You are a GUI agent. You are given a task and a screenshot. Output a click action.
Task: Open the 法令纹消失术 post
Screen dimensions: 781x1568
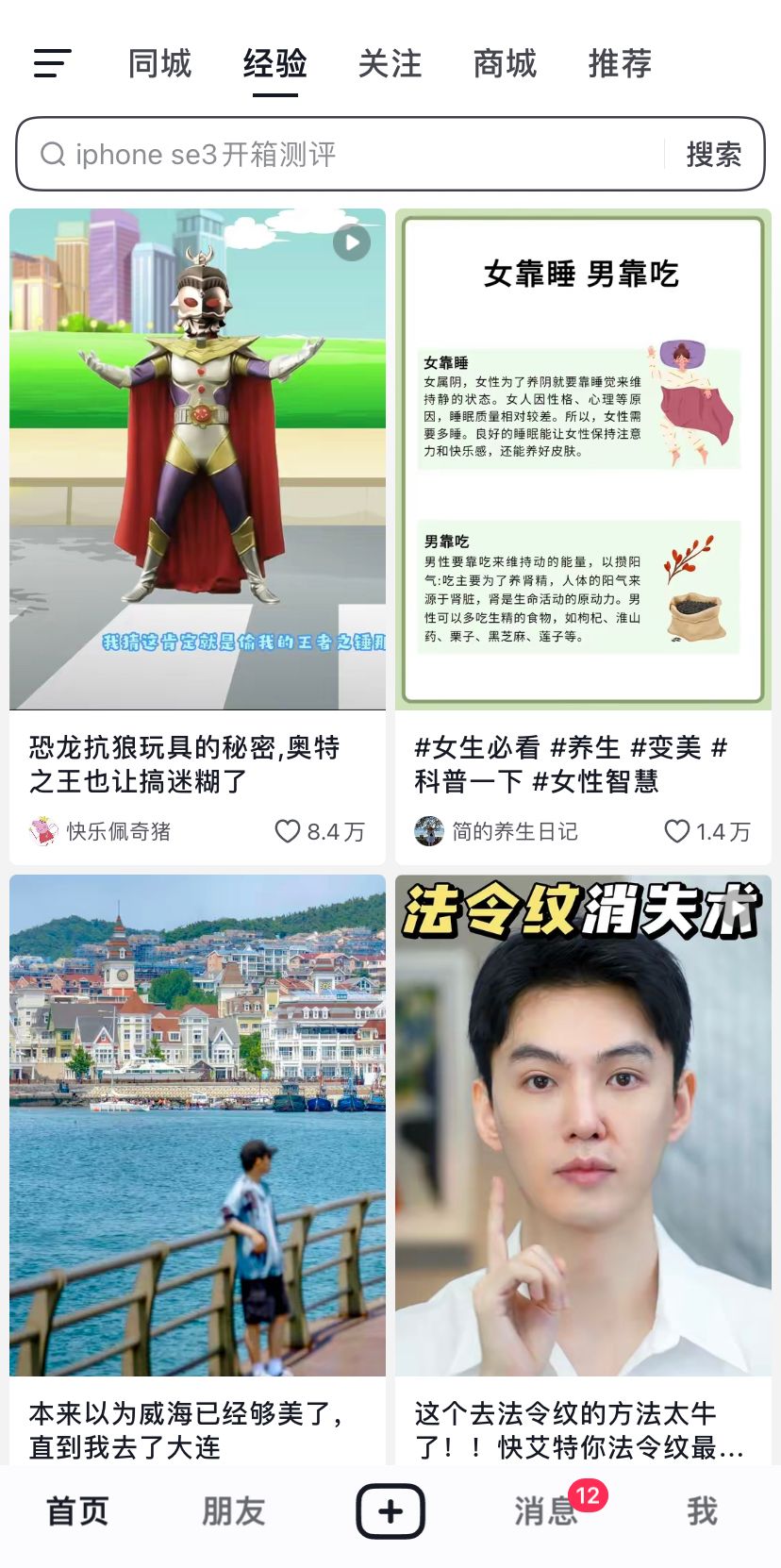583,1125
